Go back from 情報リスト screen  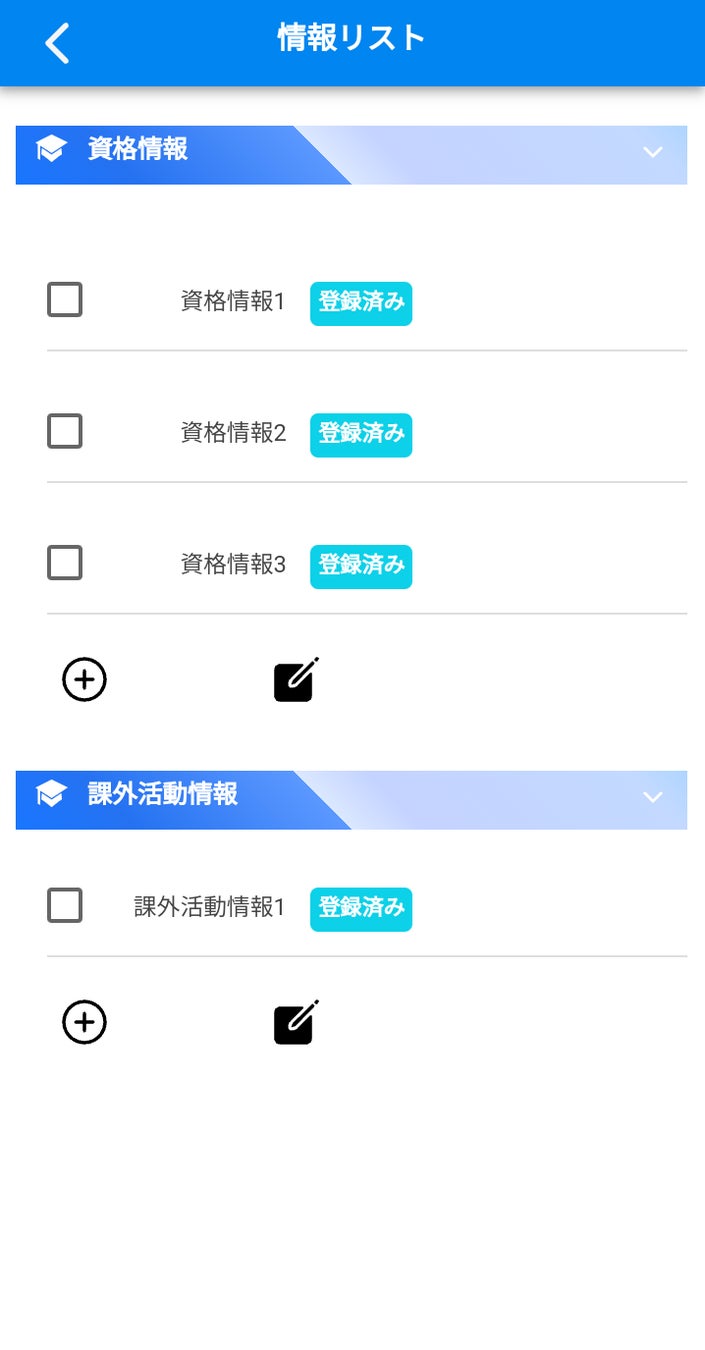point(58,43)
